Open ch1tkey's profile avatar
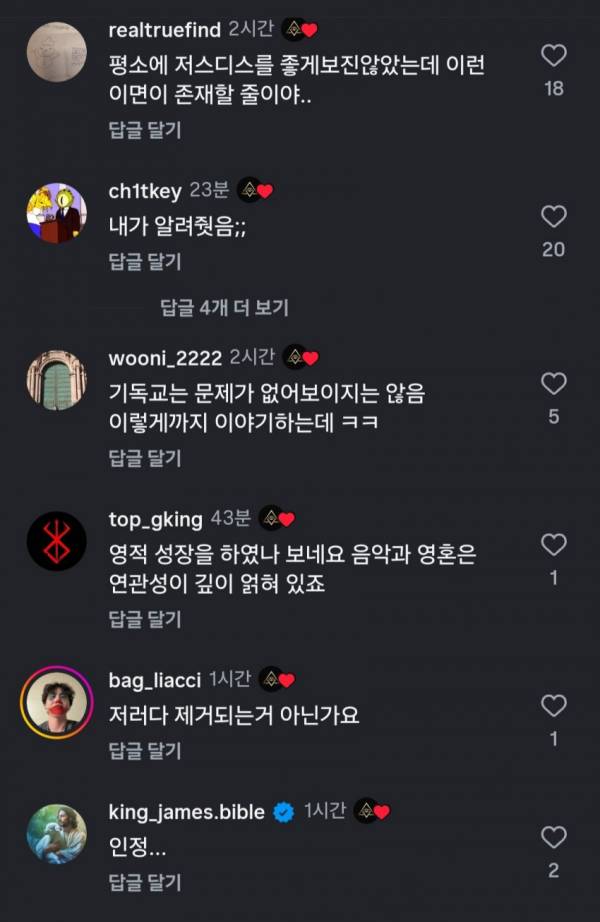Viewport: 600px width, 922px height. (56, 212)
